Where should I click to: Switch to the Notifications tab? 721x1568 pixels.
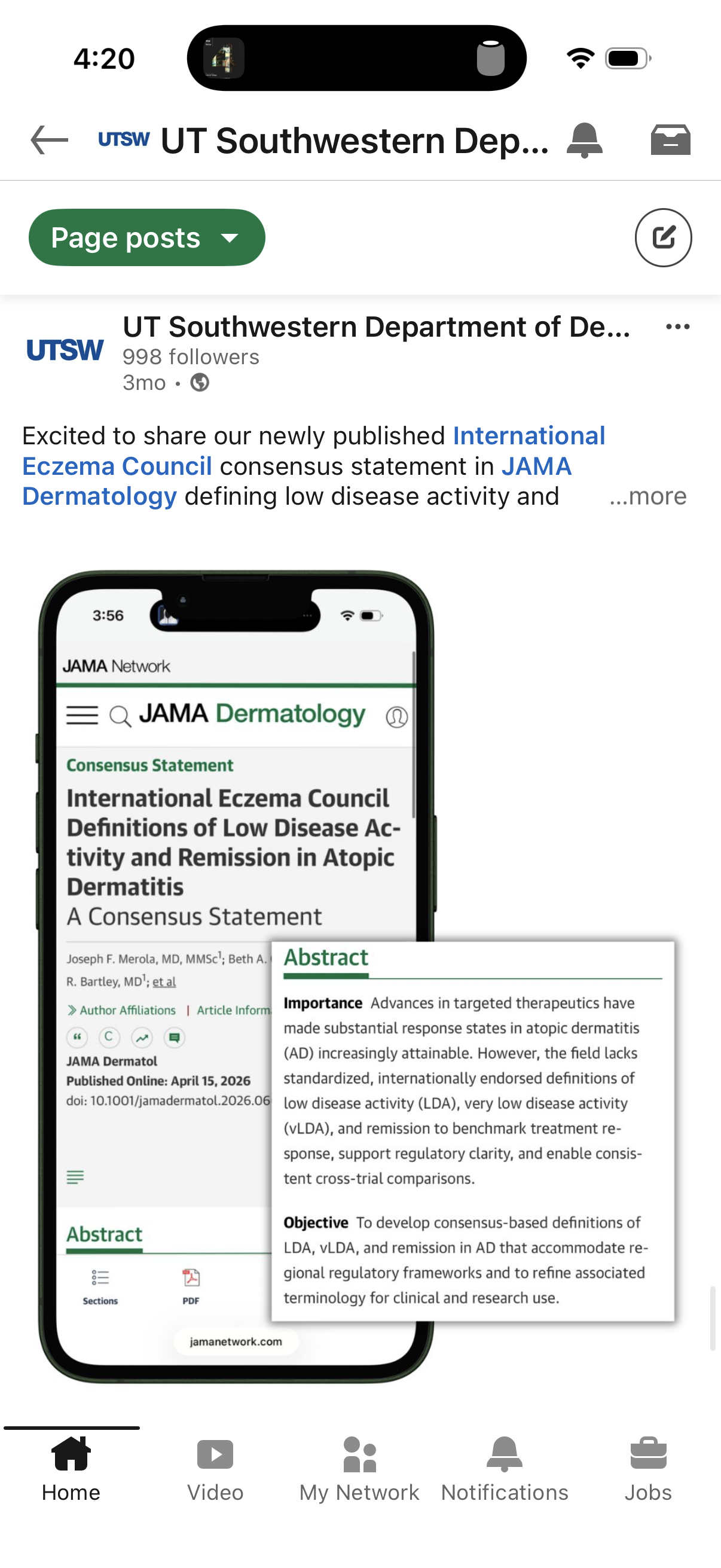(x=505, y=1469)
